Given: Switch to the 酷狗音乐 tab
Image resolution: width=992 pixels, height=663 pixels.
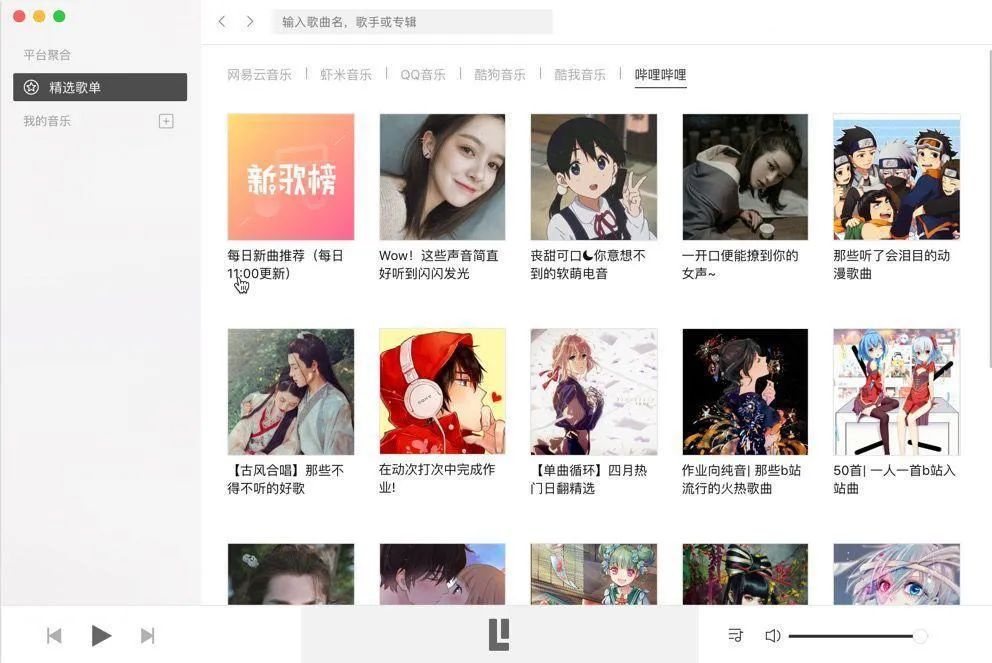Looking at the screenshot, I should click(500, 74).
